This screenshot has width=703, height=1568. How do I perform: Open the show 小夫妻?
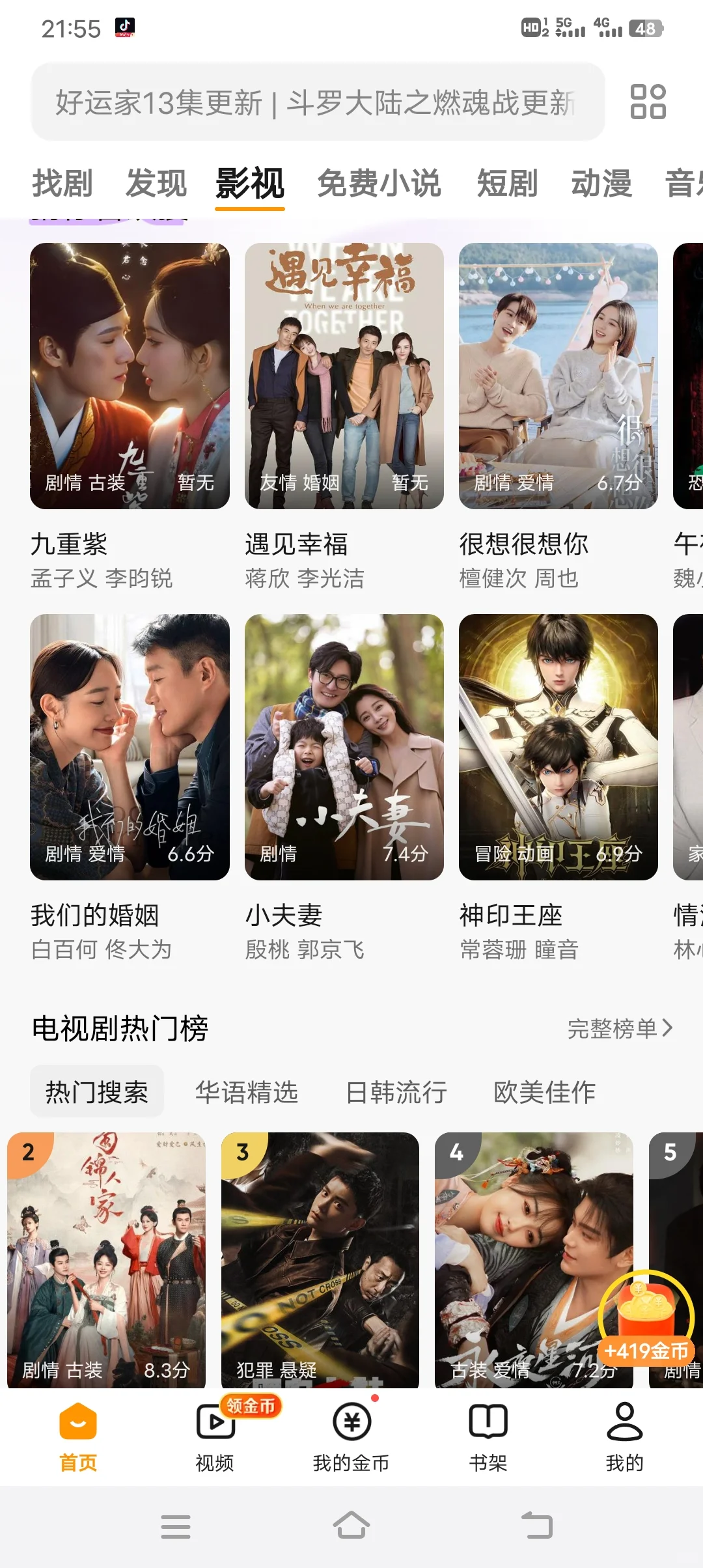tap(344, 747)
